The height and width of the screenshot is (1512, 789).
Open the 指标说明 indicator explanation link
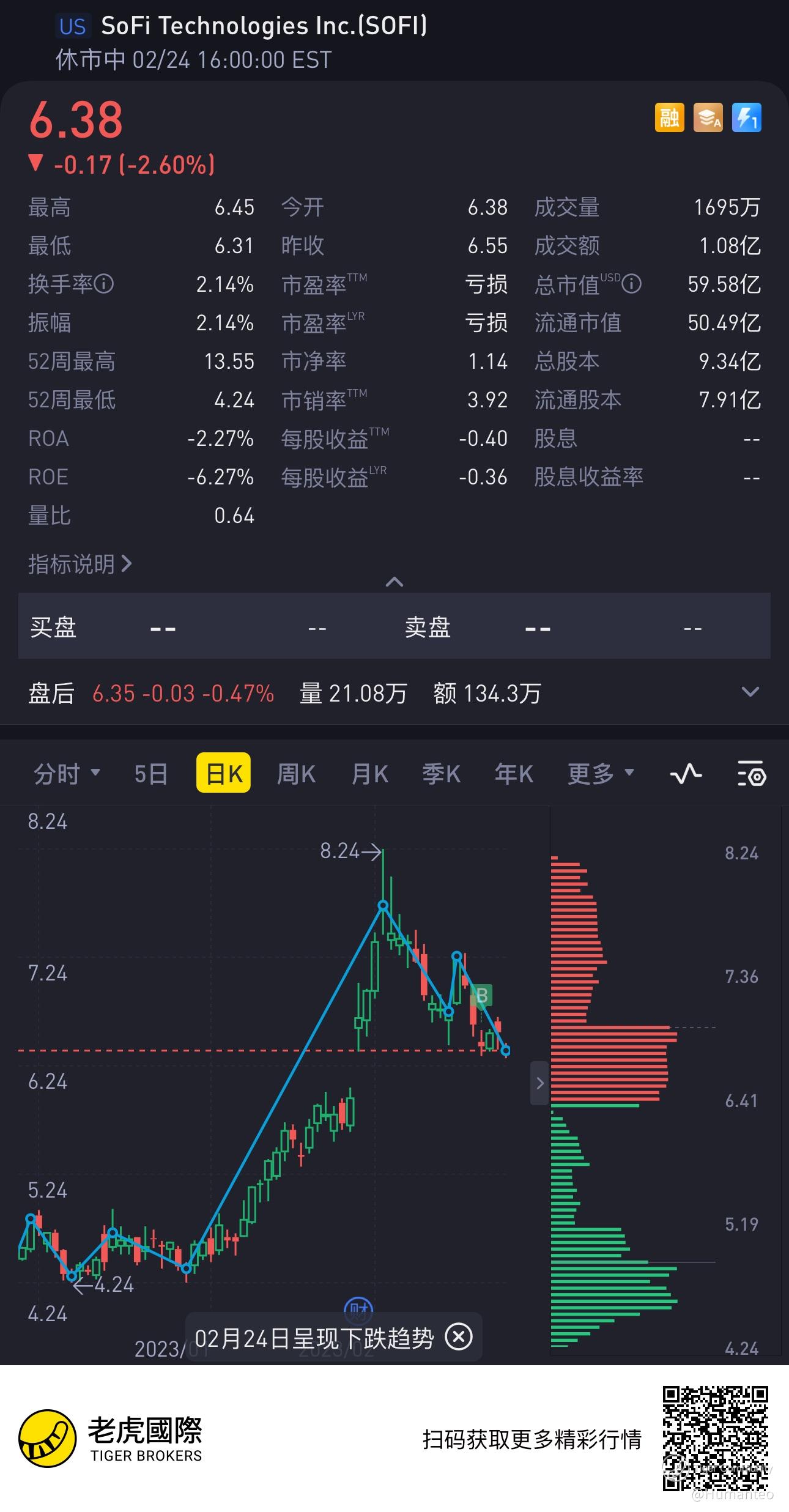pos(80,564)
